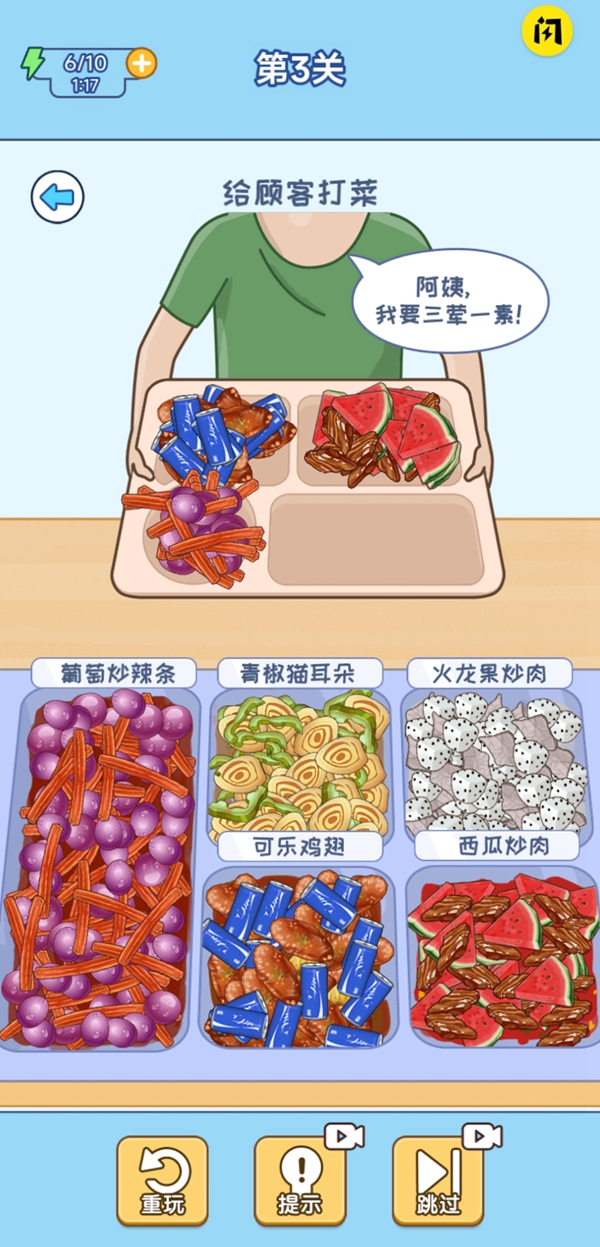Tap the yellow 闪 icon
Screen dimensions: 600x1247
547,31
